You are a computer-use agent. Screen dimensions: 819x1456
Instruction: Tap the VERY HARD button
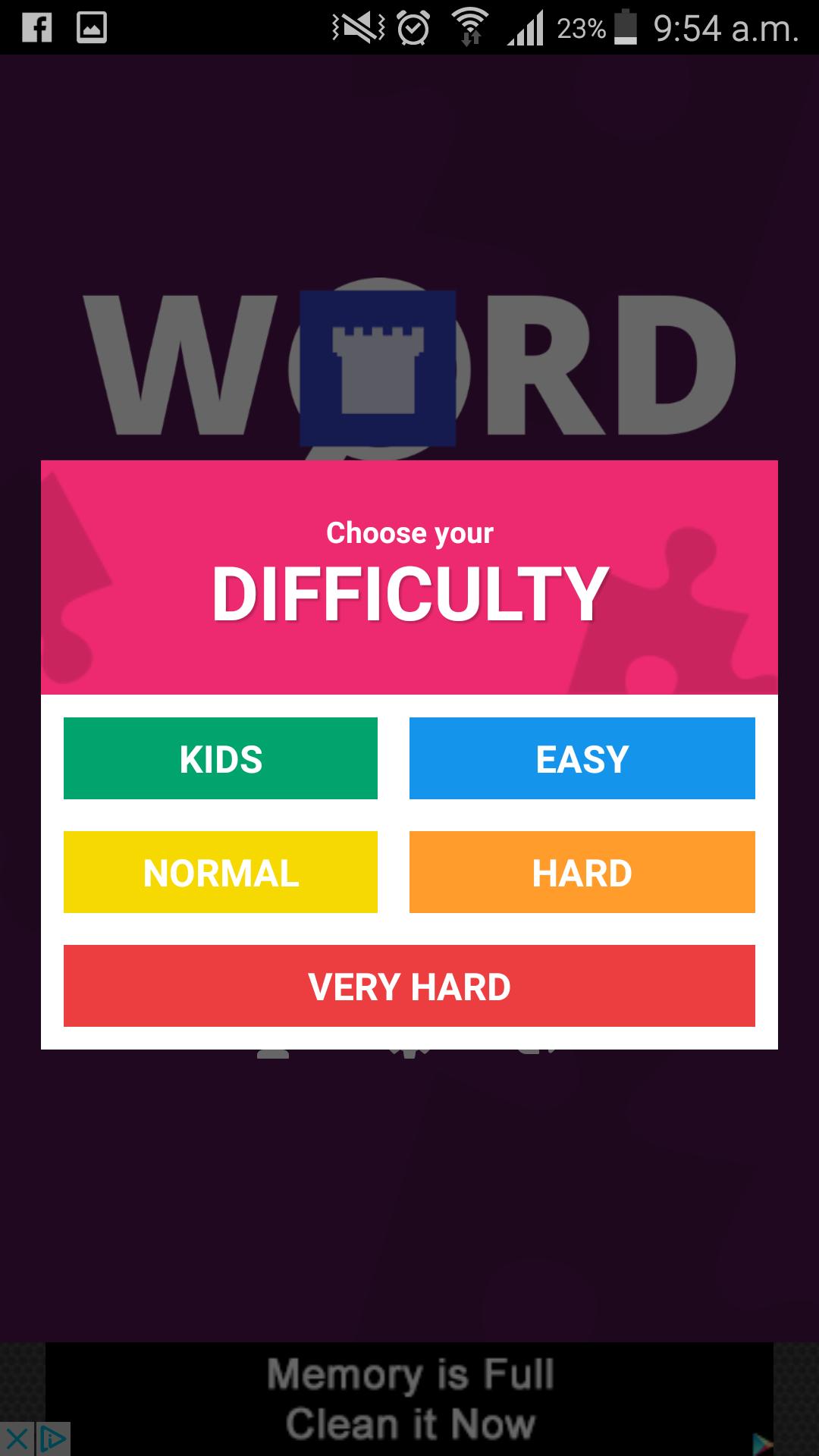(x=409, y=986)
